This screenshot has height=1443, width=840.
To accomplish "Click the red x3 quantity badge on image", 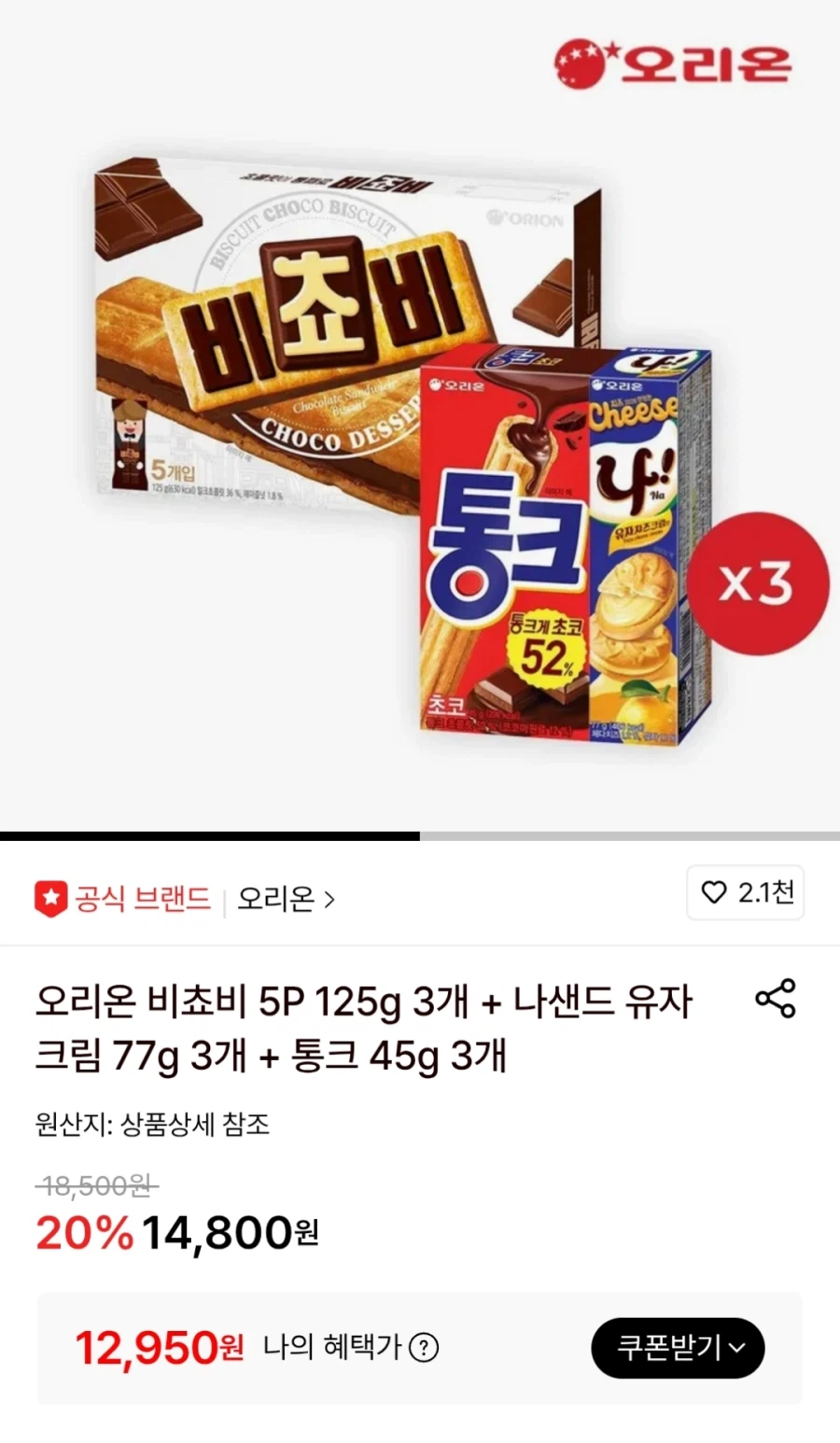I will tap(758, 581).
